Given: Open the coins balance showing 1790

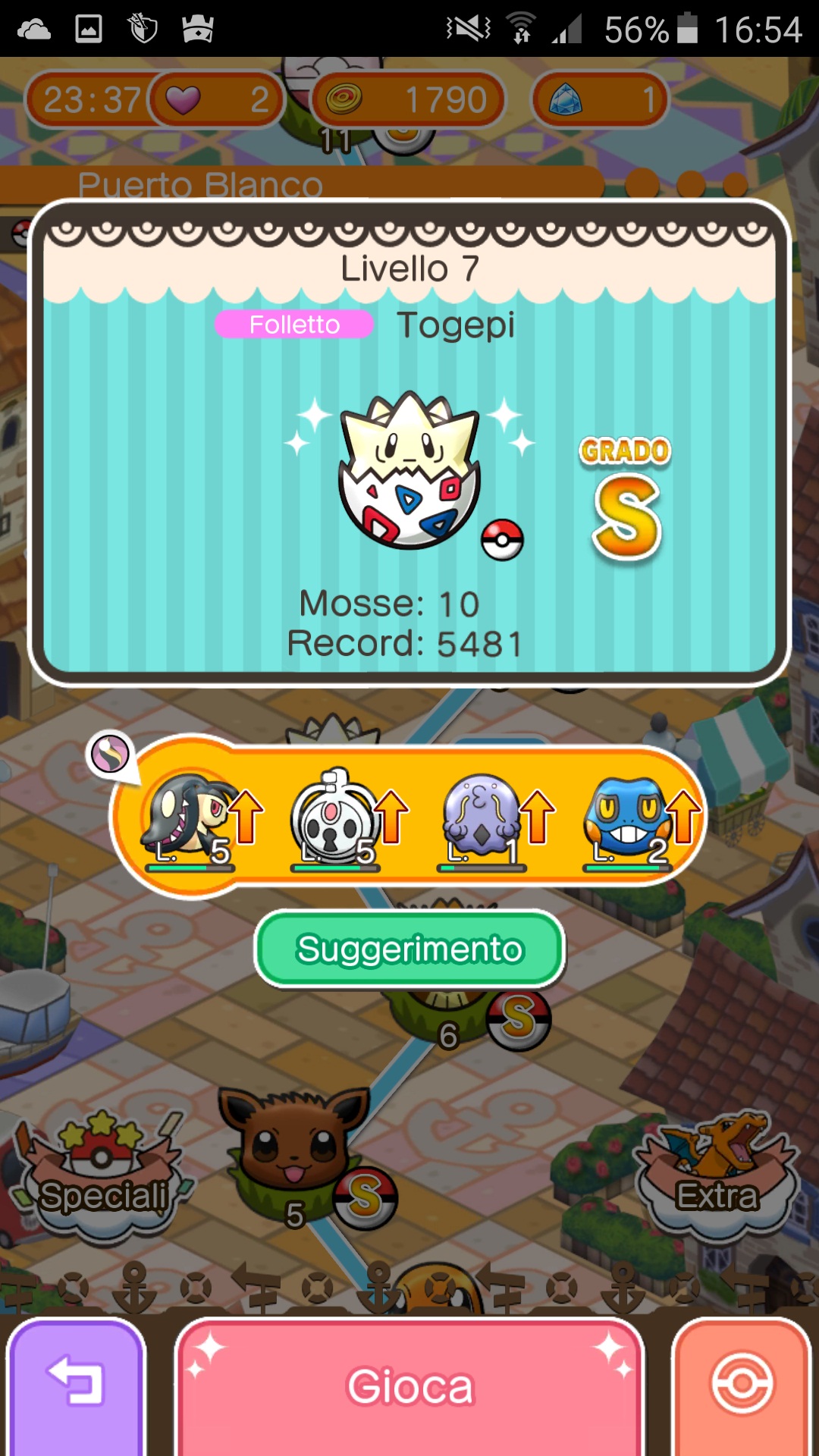Looking at the screenshot, I should coord(409,99).
